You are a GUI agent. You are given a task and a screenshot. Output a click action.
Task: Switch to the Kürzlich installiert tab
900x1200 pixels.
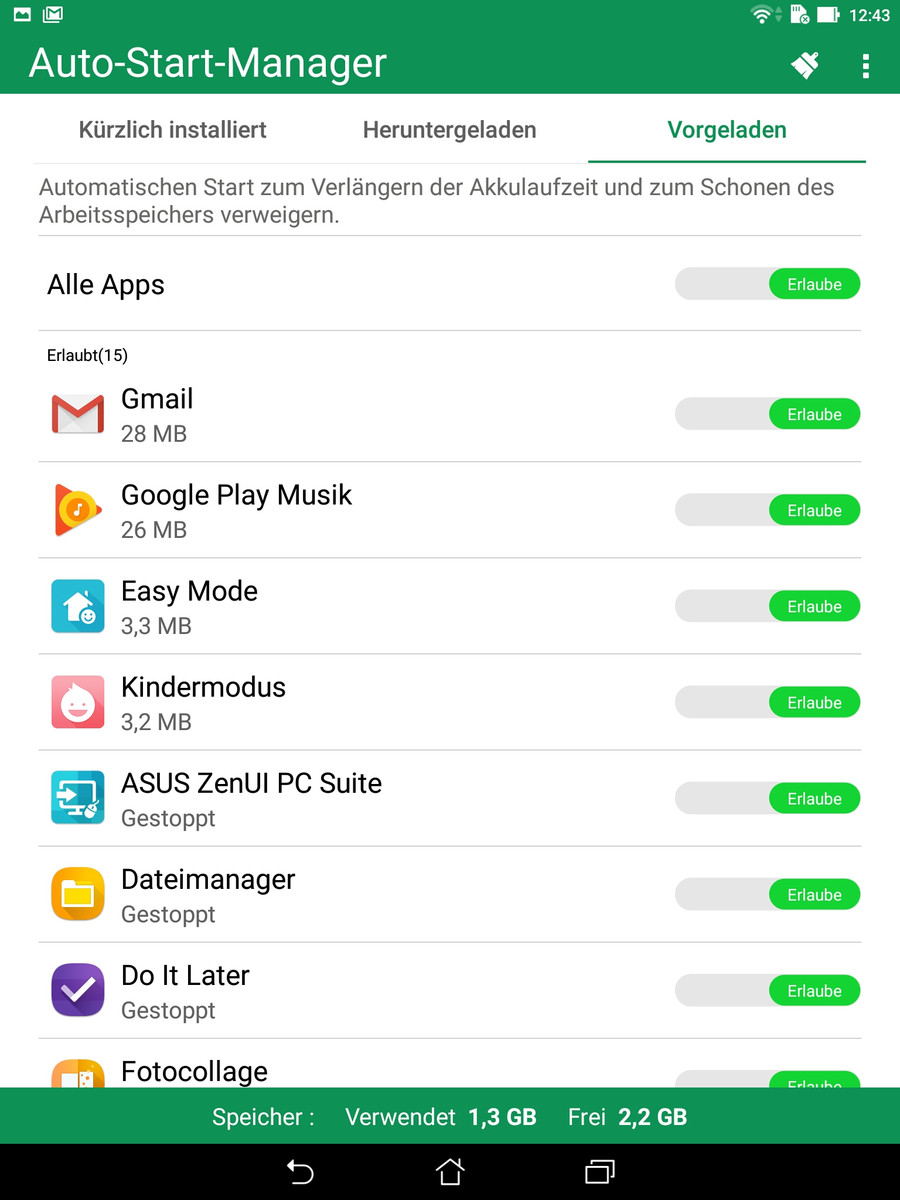click(173, 130)
